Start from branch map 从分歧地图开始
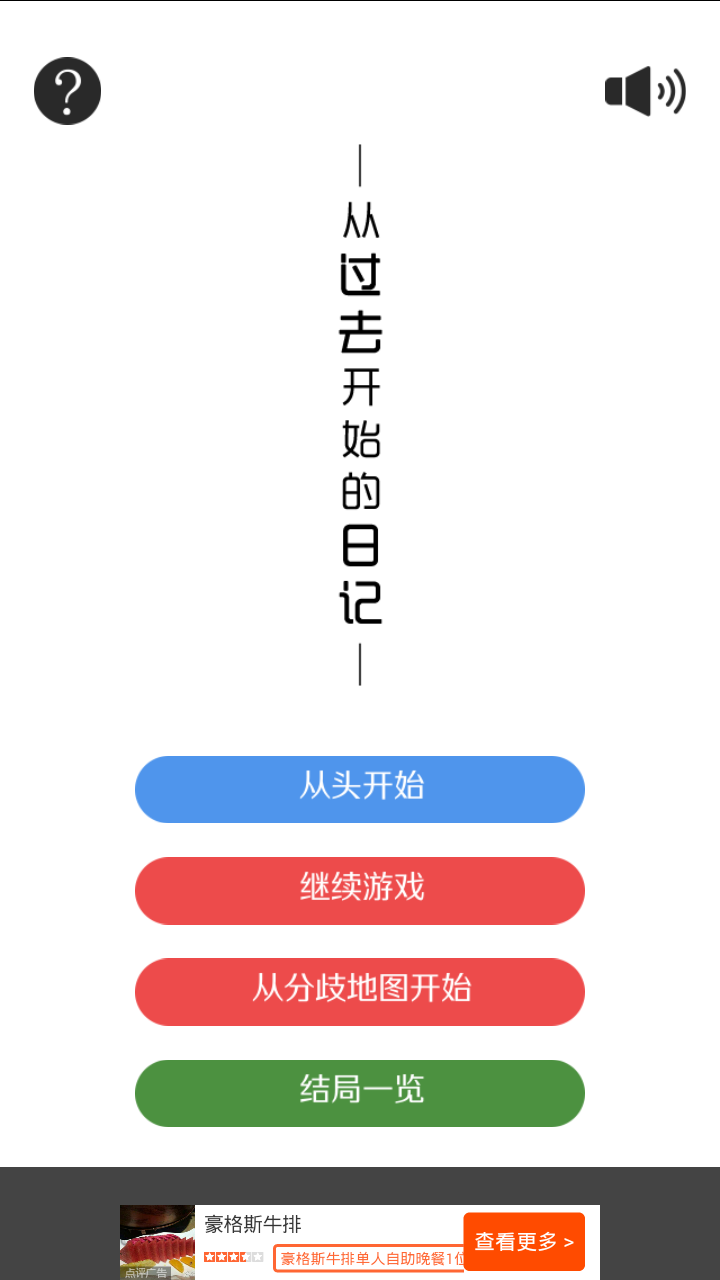The image size is (720, 1280). click(x=360, y=991)
